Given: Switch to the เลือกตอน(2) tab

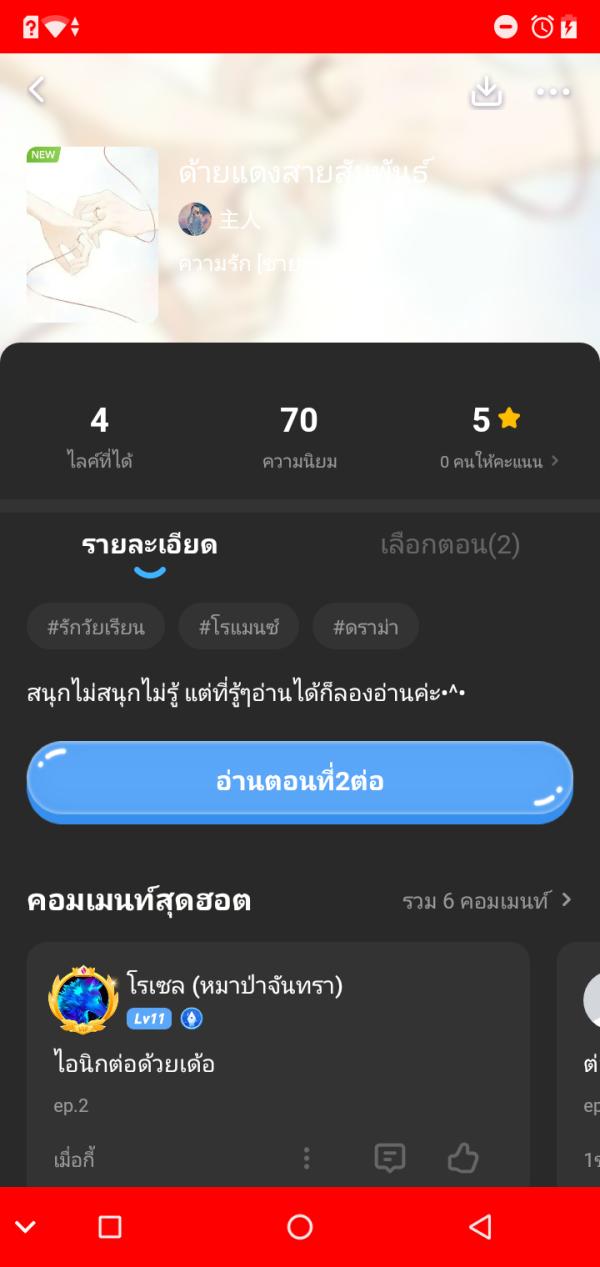Looking at the screenshot, I should click(450, 545).
